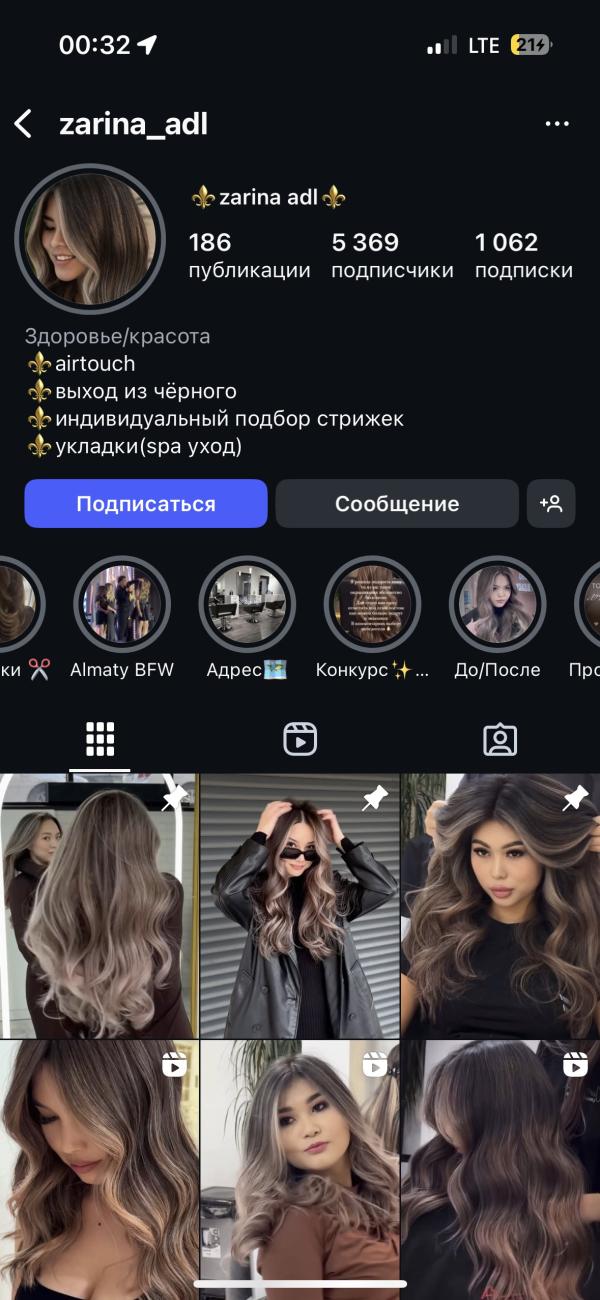Switch to the Reels tab

[x=300, y=739]
